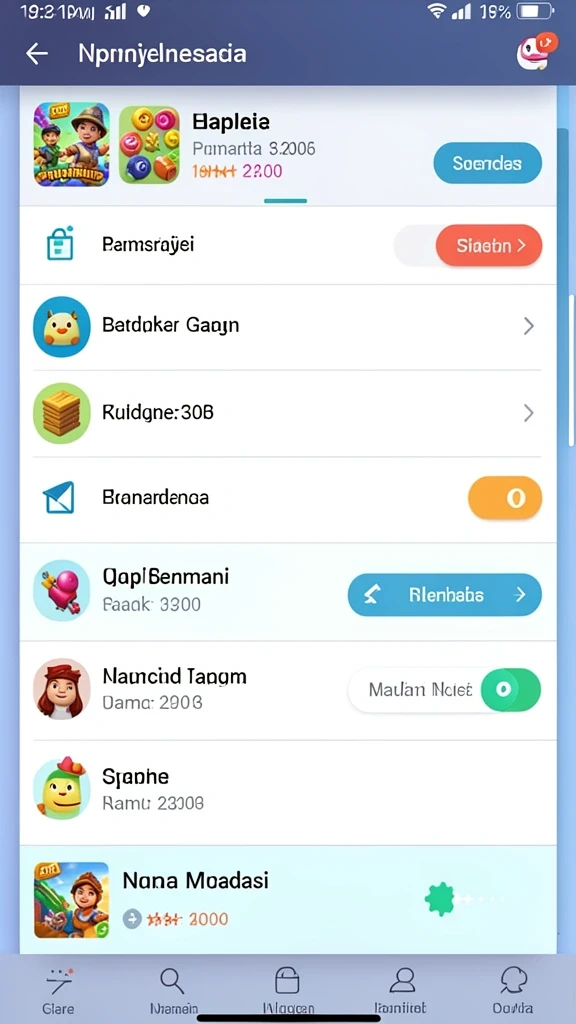The width and height of the screenshot is (576, 1024).
Task: Switch to the bag tab in bottom bar
Action: pos(287,989)
